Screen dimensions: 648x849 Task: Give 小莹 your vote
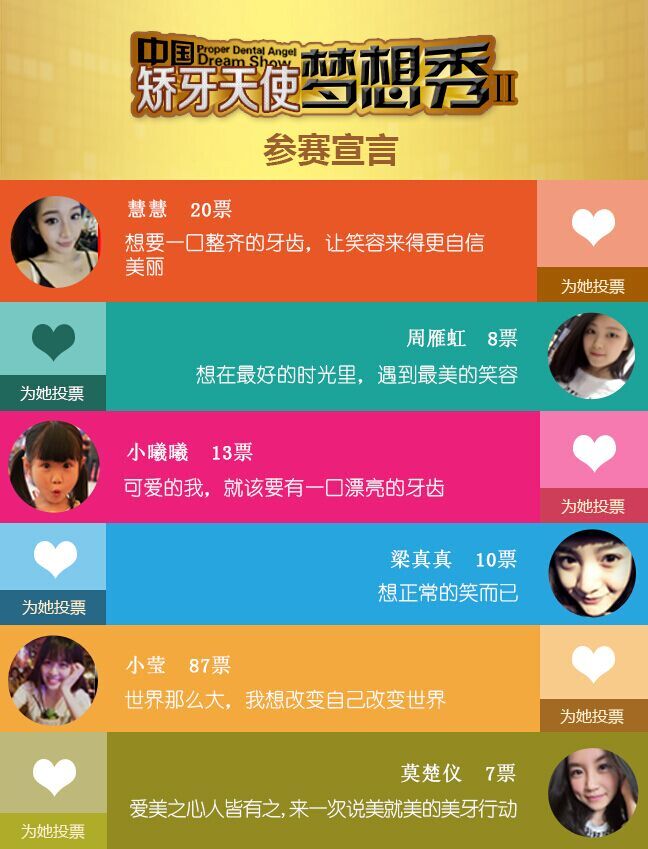[x=593, y=716]
